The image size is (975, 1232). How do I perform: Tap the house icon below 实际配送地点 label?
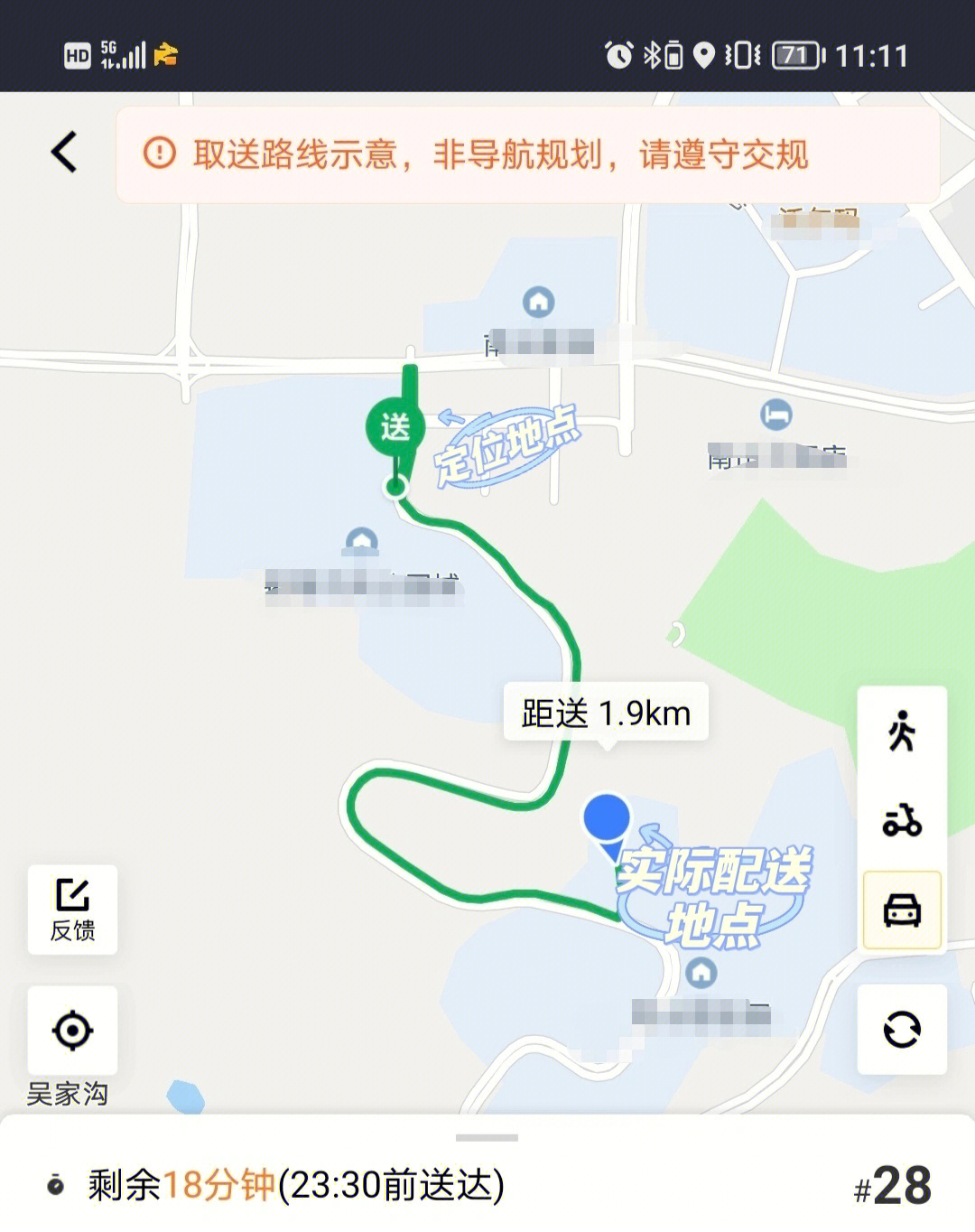700,974
